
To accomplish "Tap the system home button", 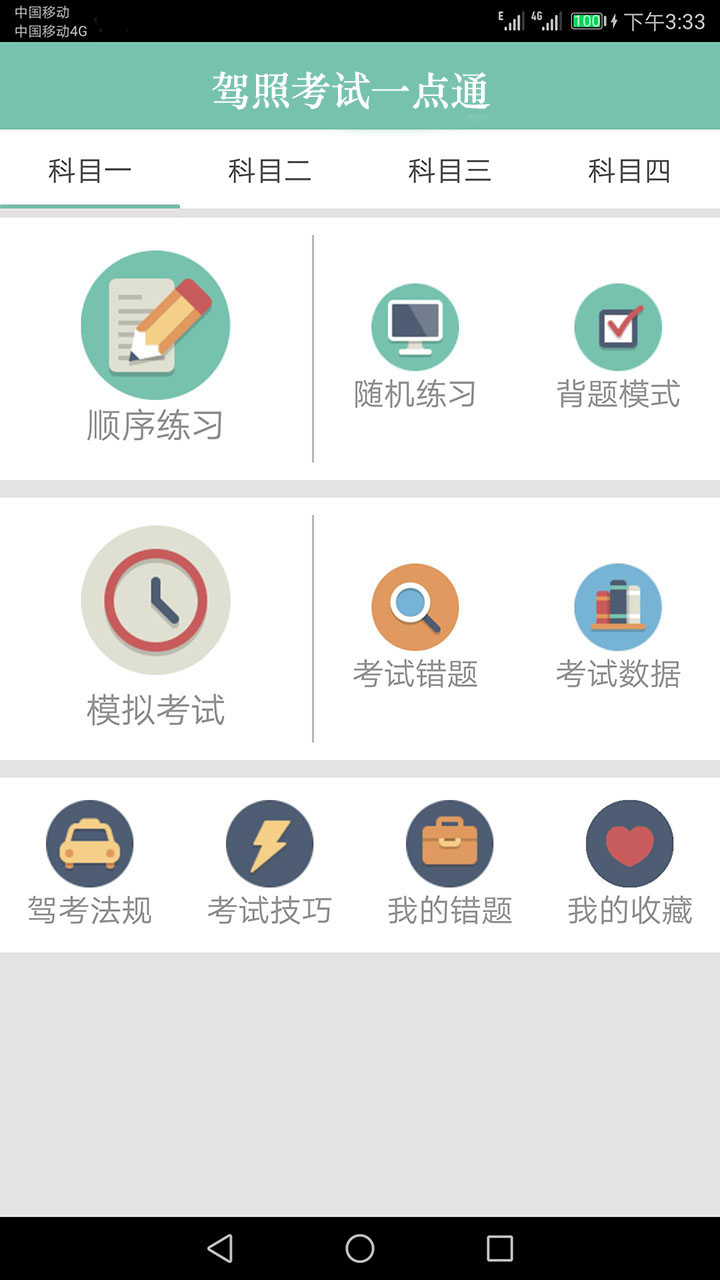I will click(360, 1248).
